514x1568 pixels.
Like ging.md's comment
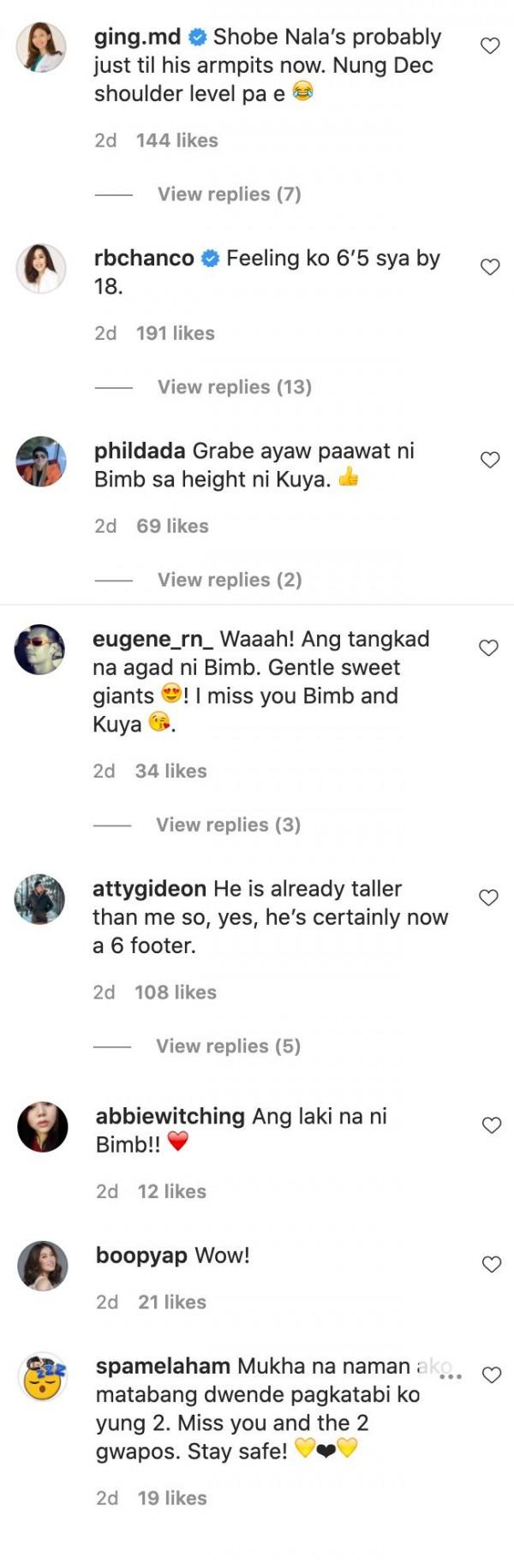click(490, 45)
